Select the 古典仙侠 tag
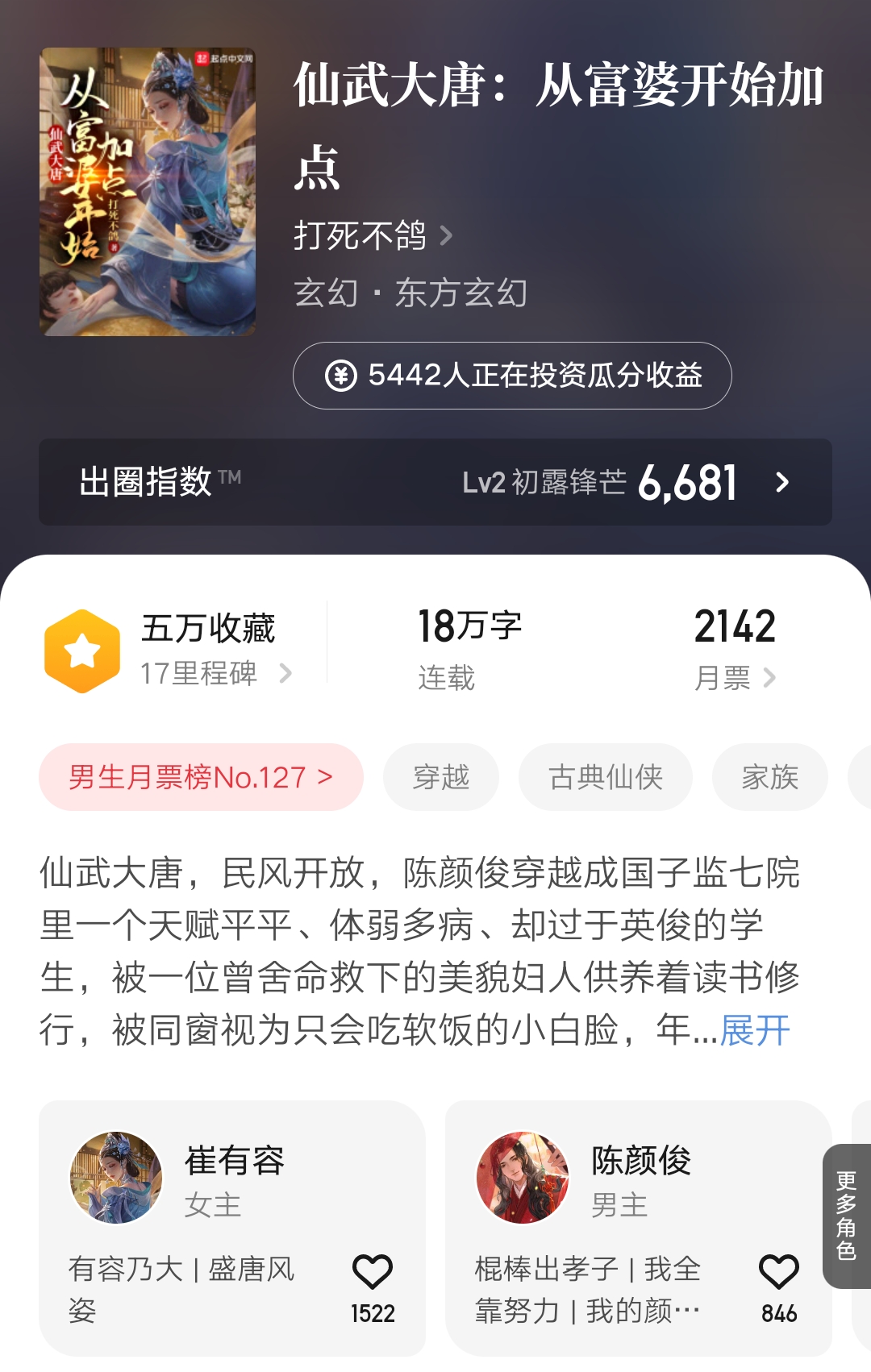 pyautogui.click(x=604, y=776)
